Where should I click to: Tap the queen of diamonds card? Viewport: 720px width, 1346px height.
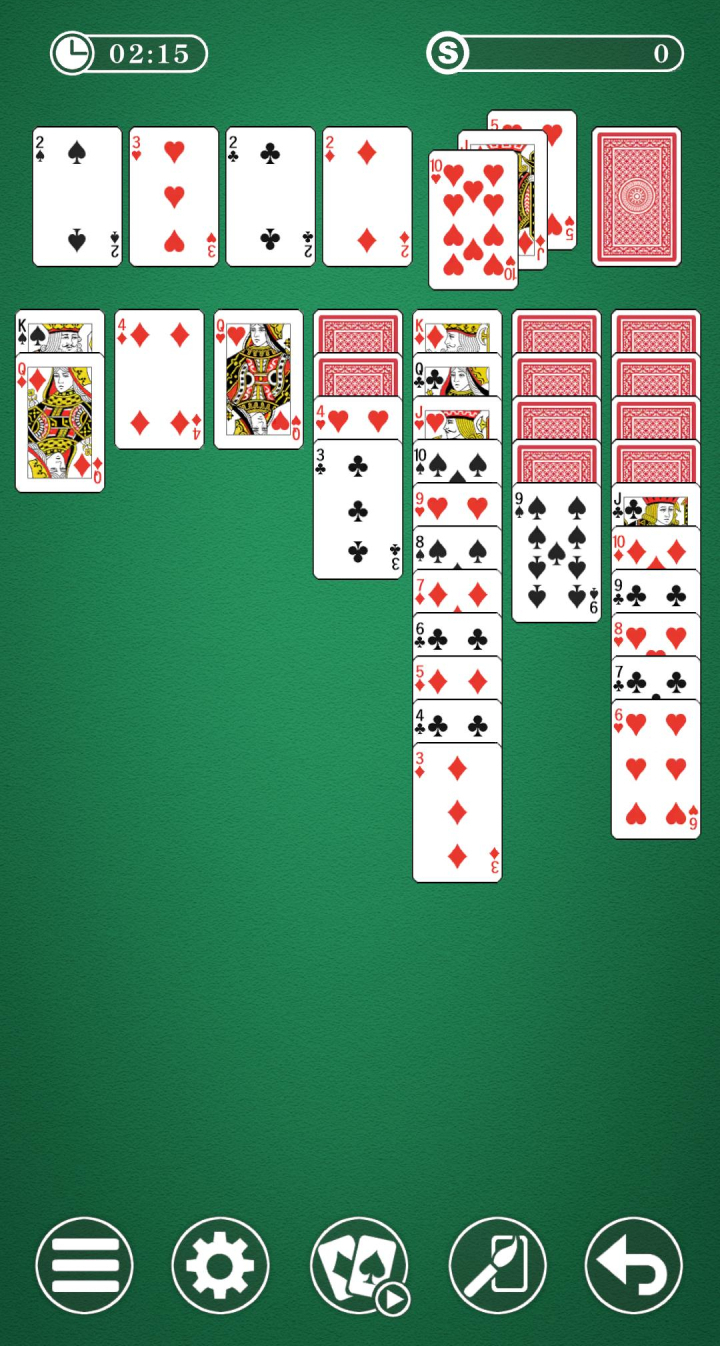(x=60, y=422)
